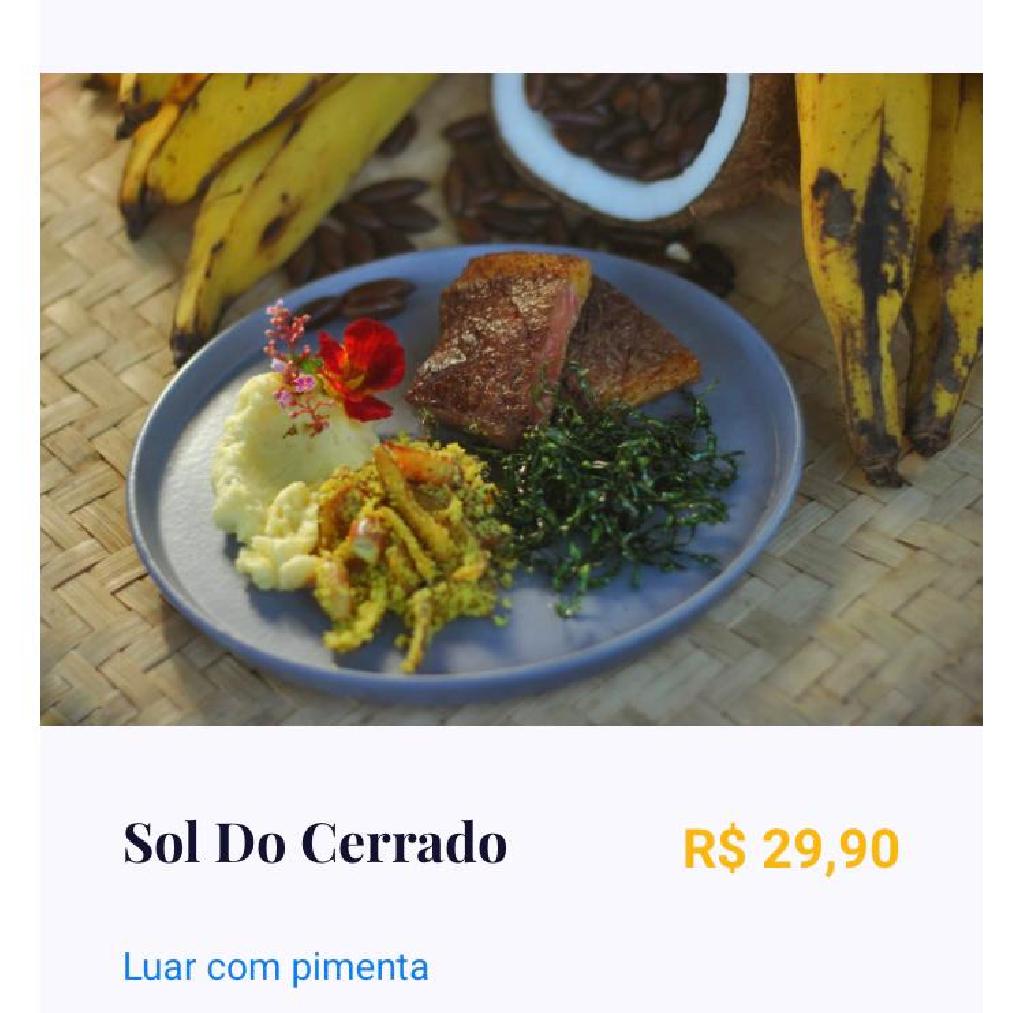
Task: Open the Luar com pimenta restaurant link
Action: (275, 967)
